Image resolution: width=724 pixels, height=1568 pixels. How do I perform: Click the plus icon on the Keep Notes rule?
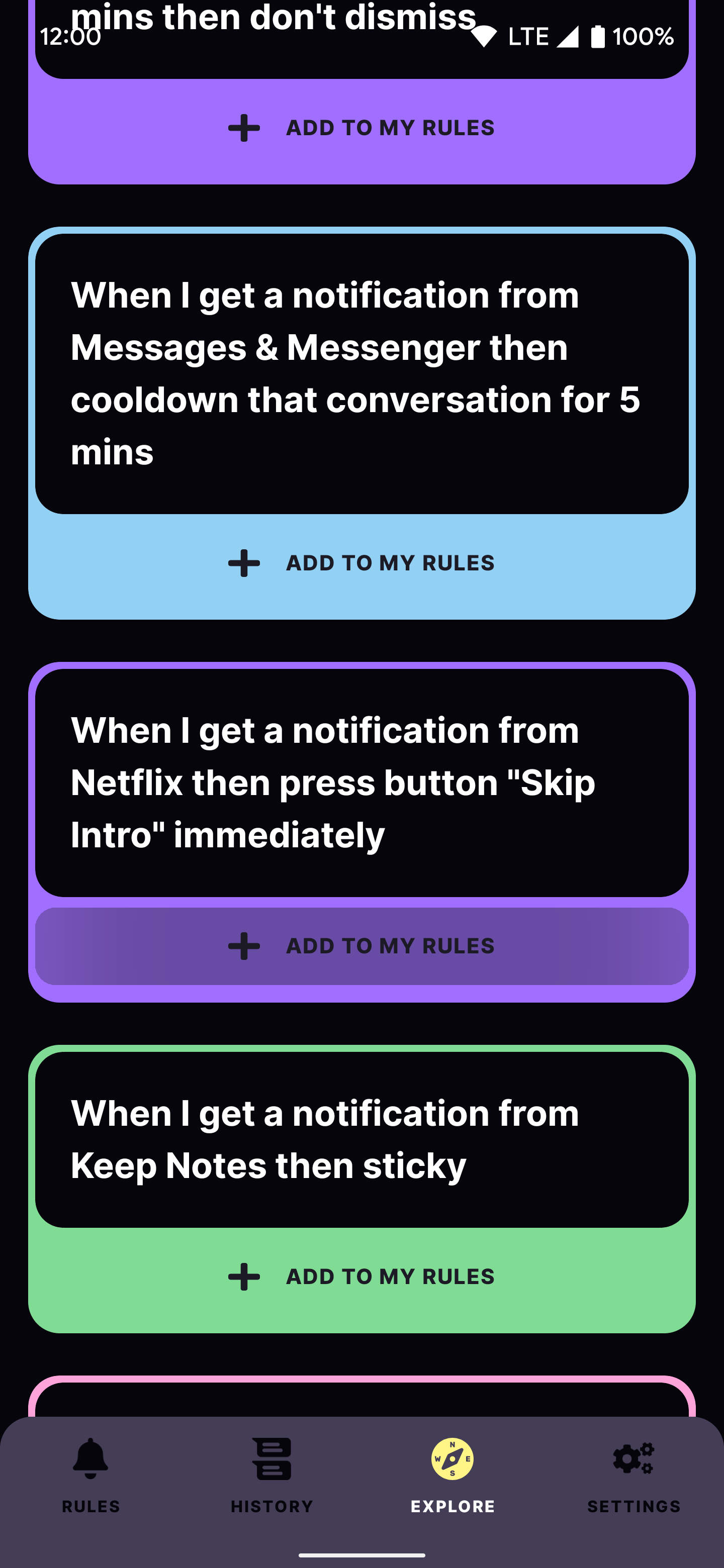click(243, 1276)
